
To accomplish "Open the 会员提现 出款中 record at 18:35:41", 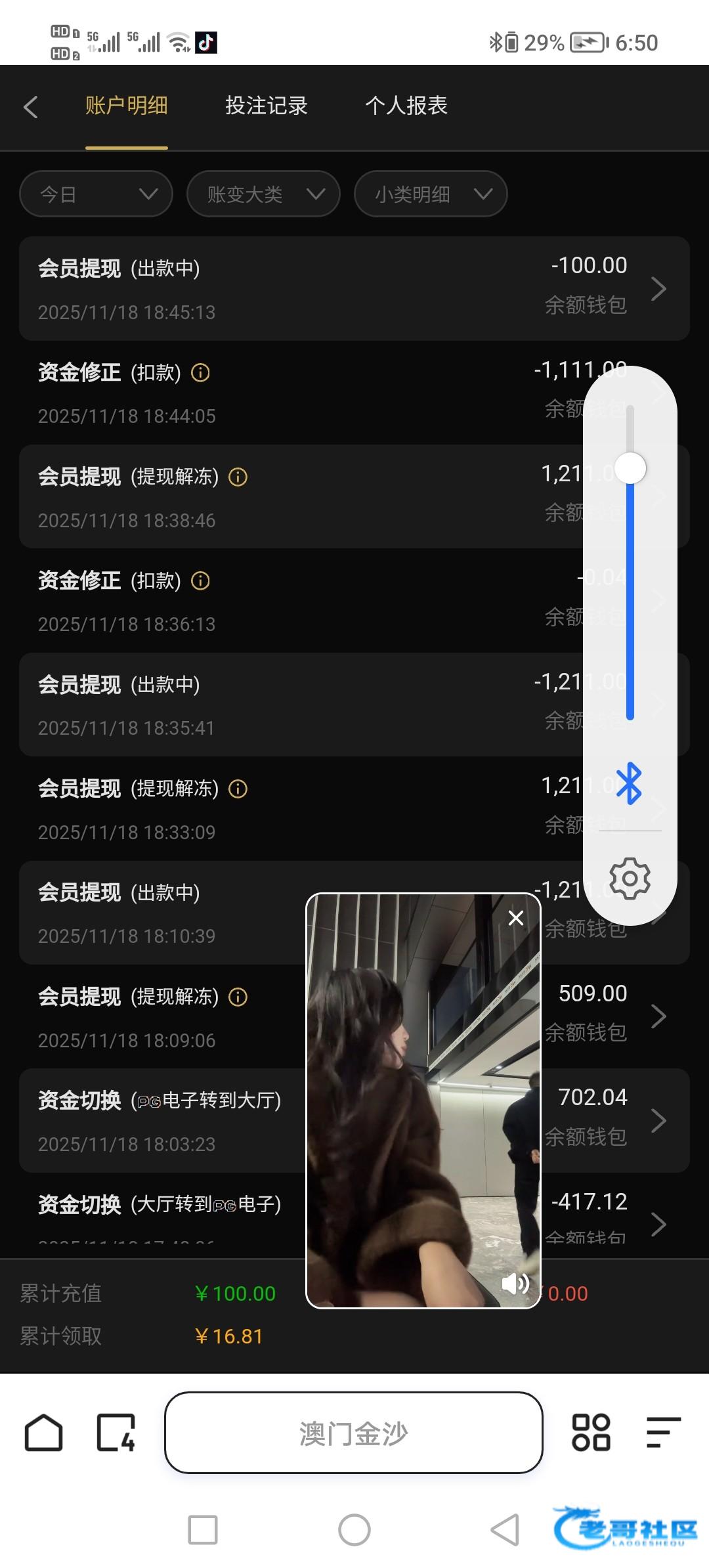I will click(x=295, y=705).
